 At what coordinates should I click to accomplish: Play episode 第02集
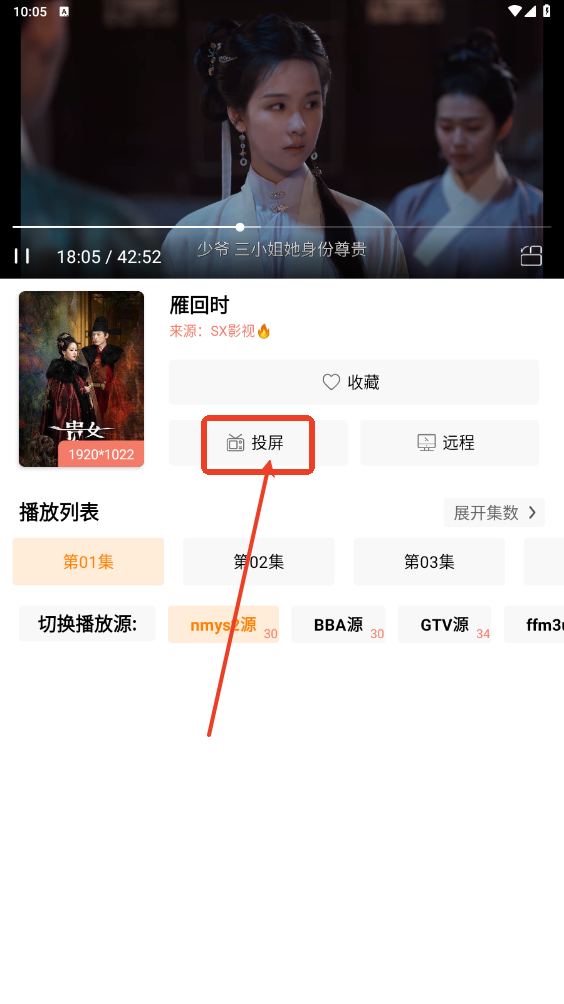point(259,562)
